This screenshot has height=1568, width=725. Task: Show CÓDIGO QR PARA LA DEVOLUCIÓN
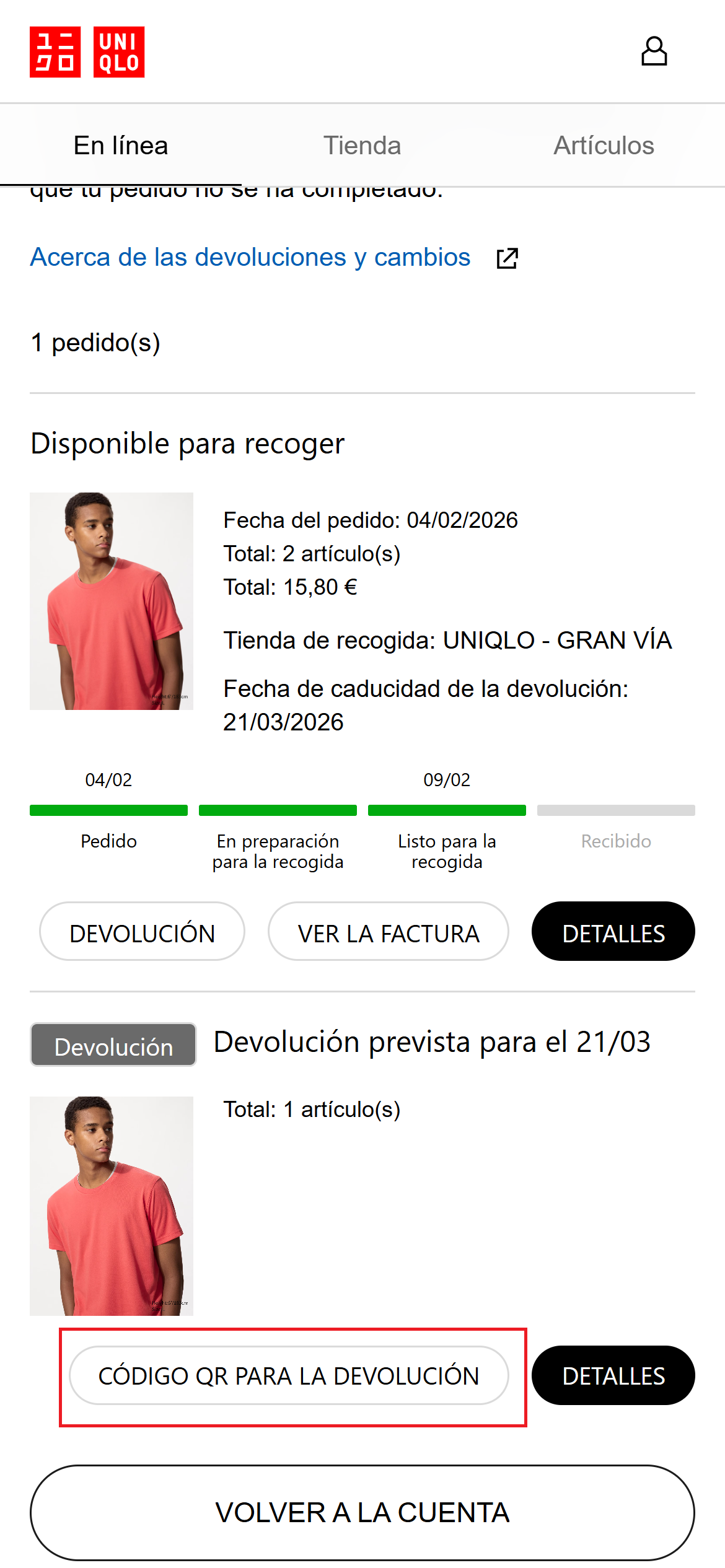(289, 1376)
